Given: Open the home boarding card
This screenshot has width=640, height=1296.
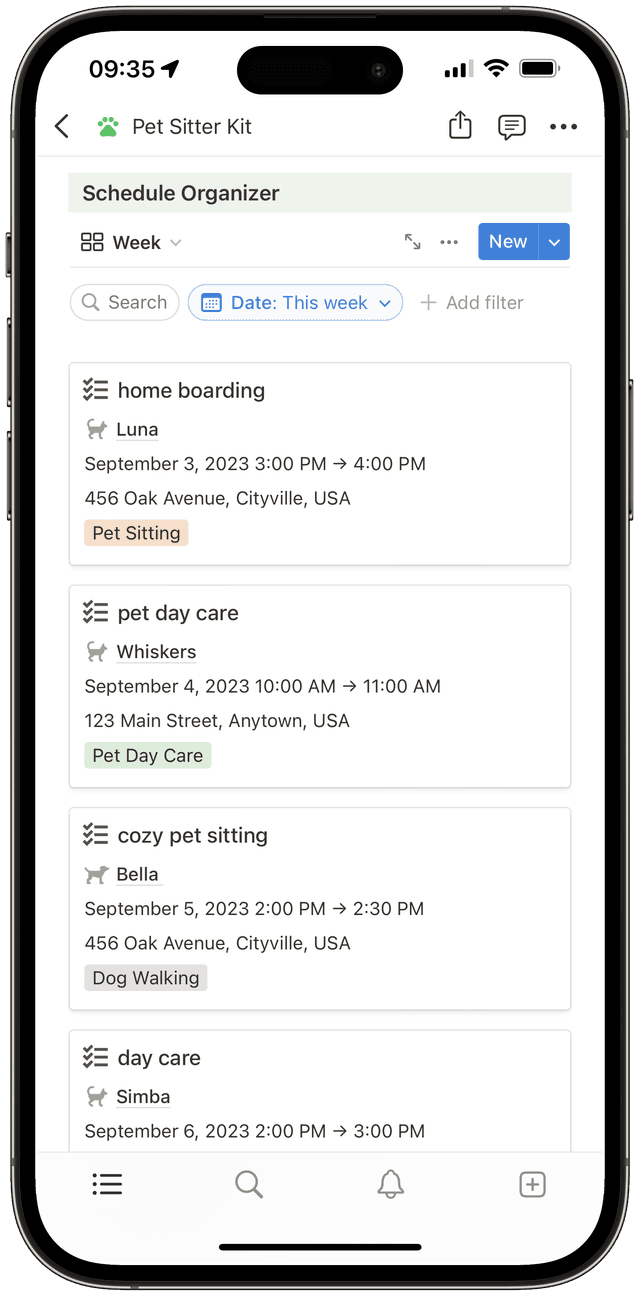Looking at the screenshot, I should tap(320, 464).
